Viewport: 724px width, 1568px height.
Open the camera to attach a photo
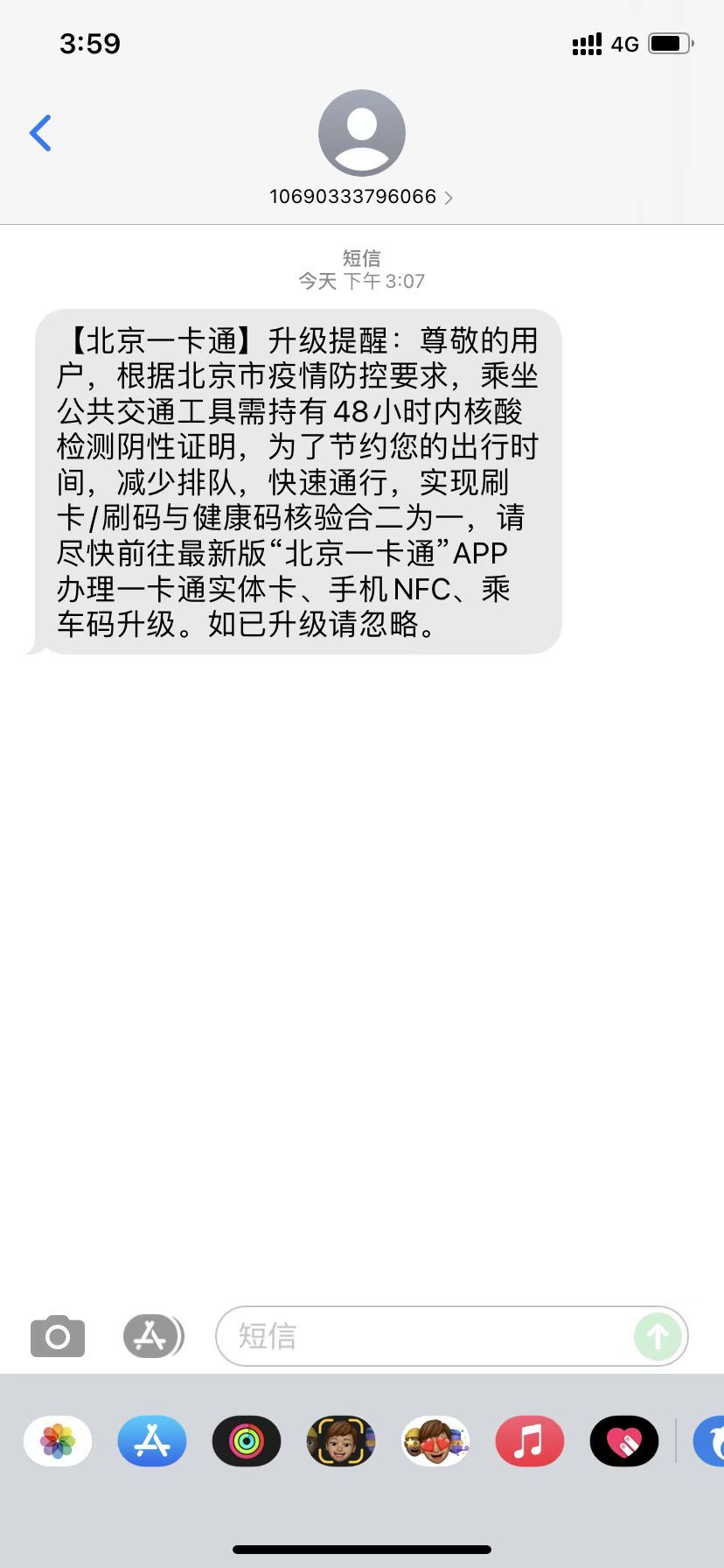tap(58, 1336)
